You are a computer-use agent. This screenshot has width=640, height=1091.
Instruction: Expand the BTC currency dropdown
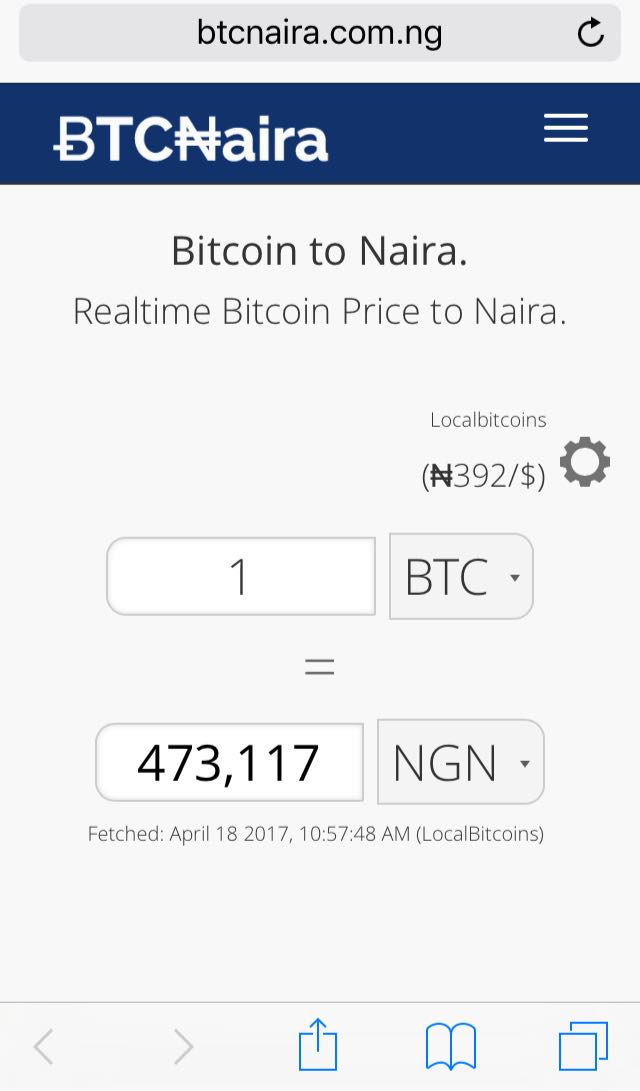pyautogui.click(x=461, y=576)
